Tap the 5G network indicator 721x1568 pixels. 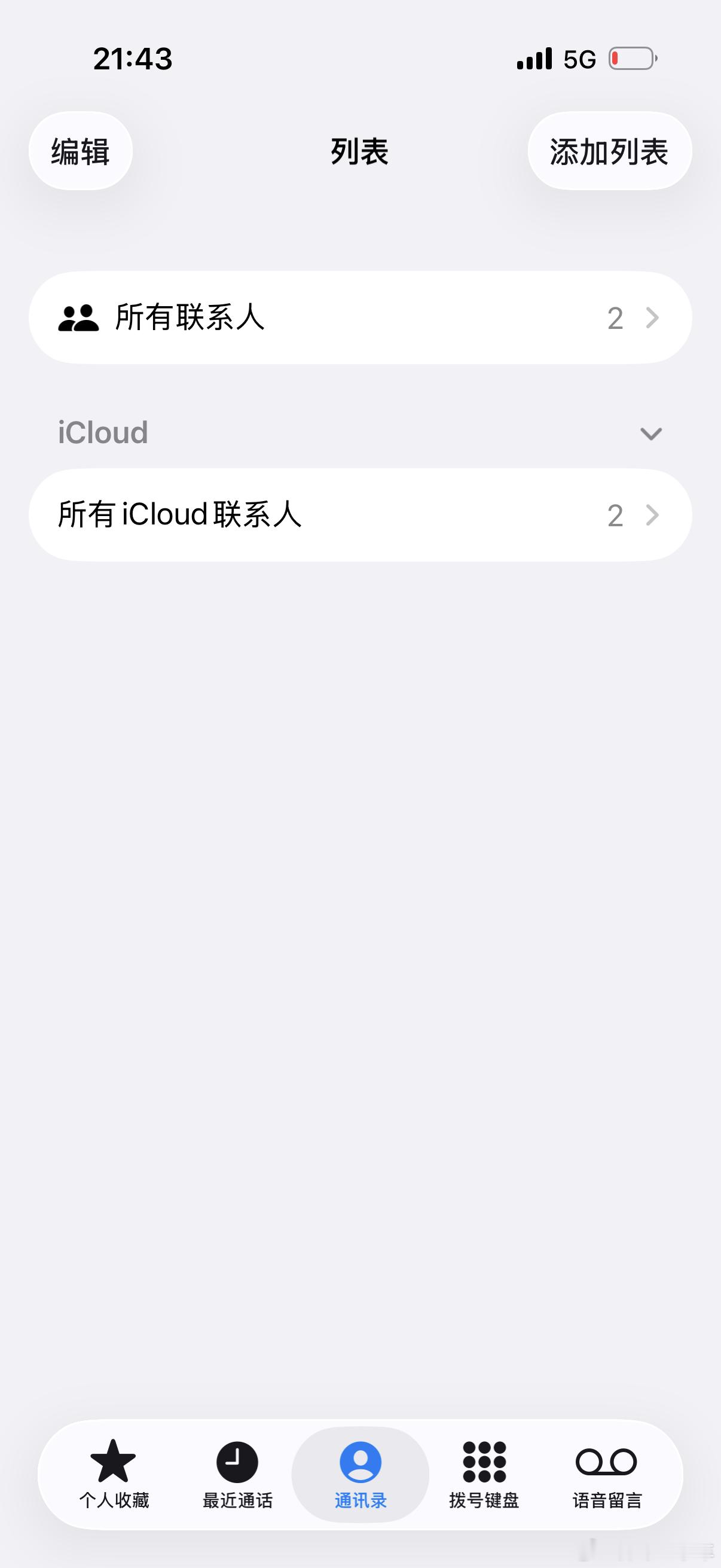coord(579,58)
